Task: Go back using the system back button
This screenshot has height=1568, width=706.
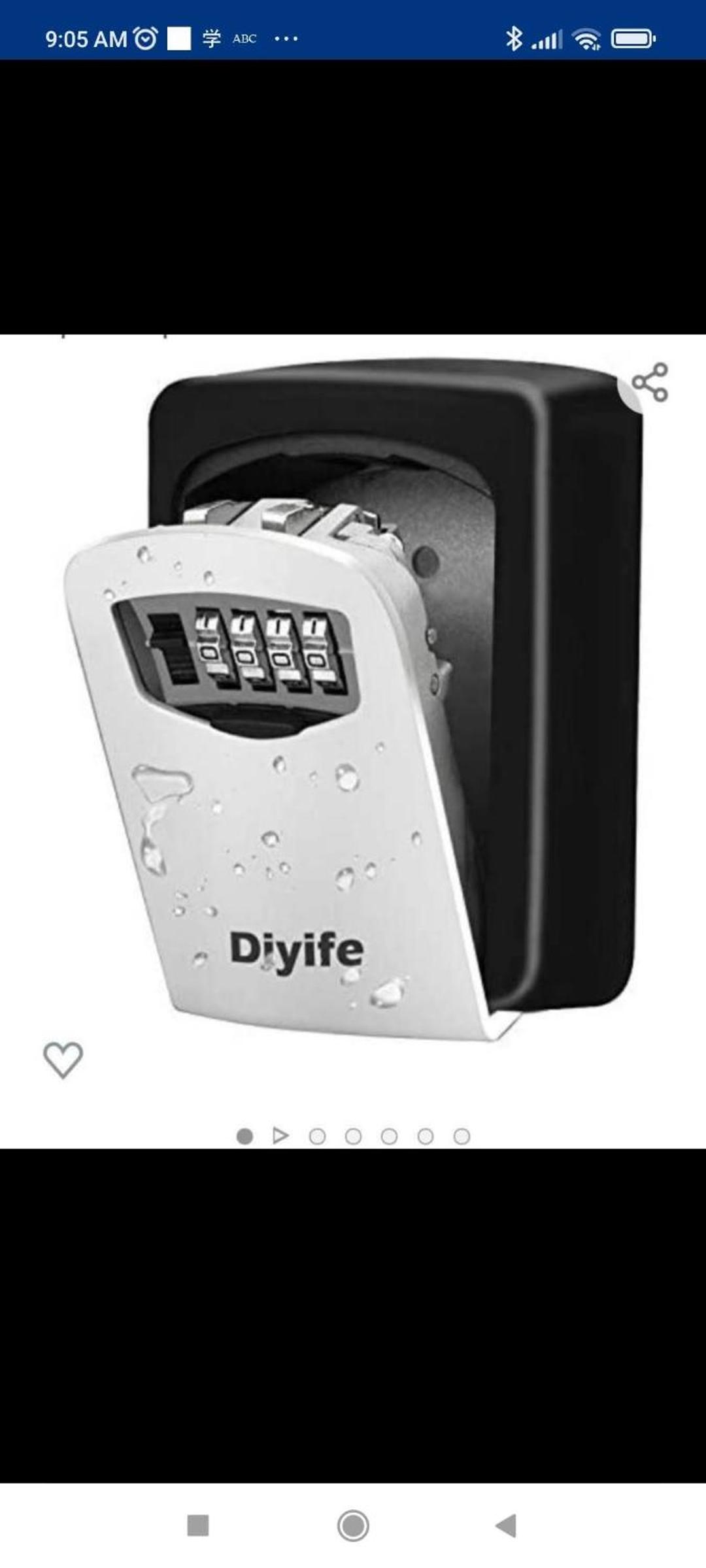Action: pos(507,1526)
